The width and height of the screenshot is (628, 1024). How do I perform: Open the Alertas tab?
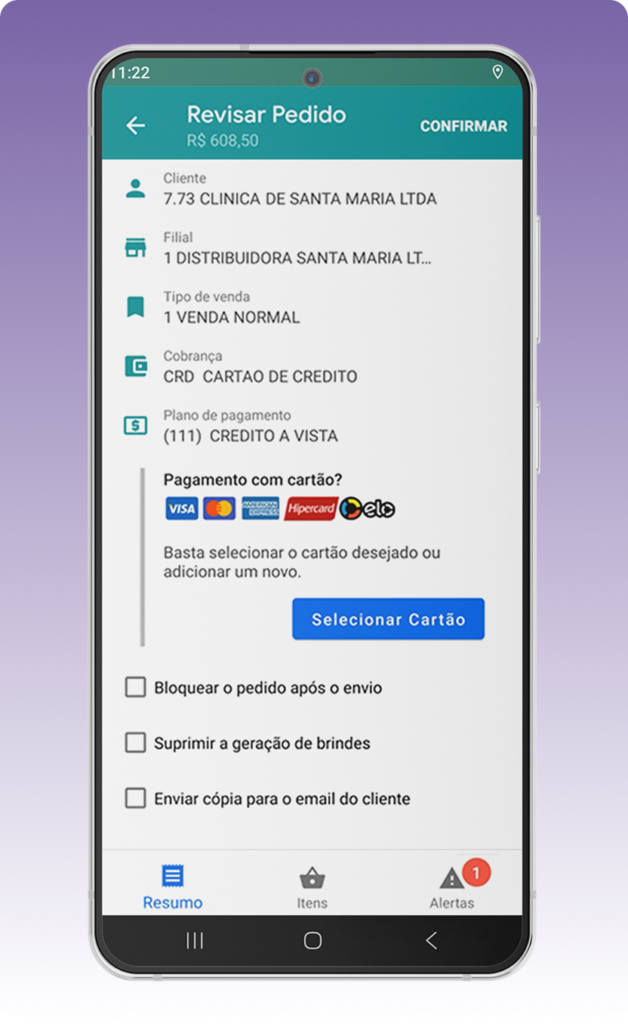click(x=452, y=887)
